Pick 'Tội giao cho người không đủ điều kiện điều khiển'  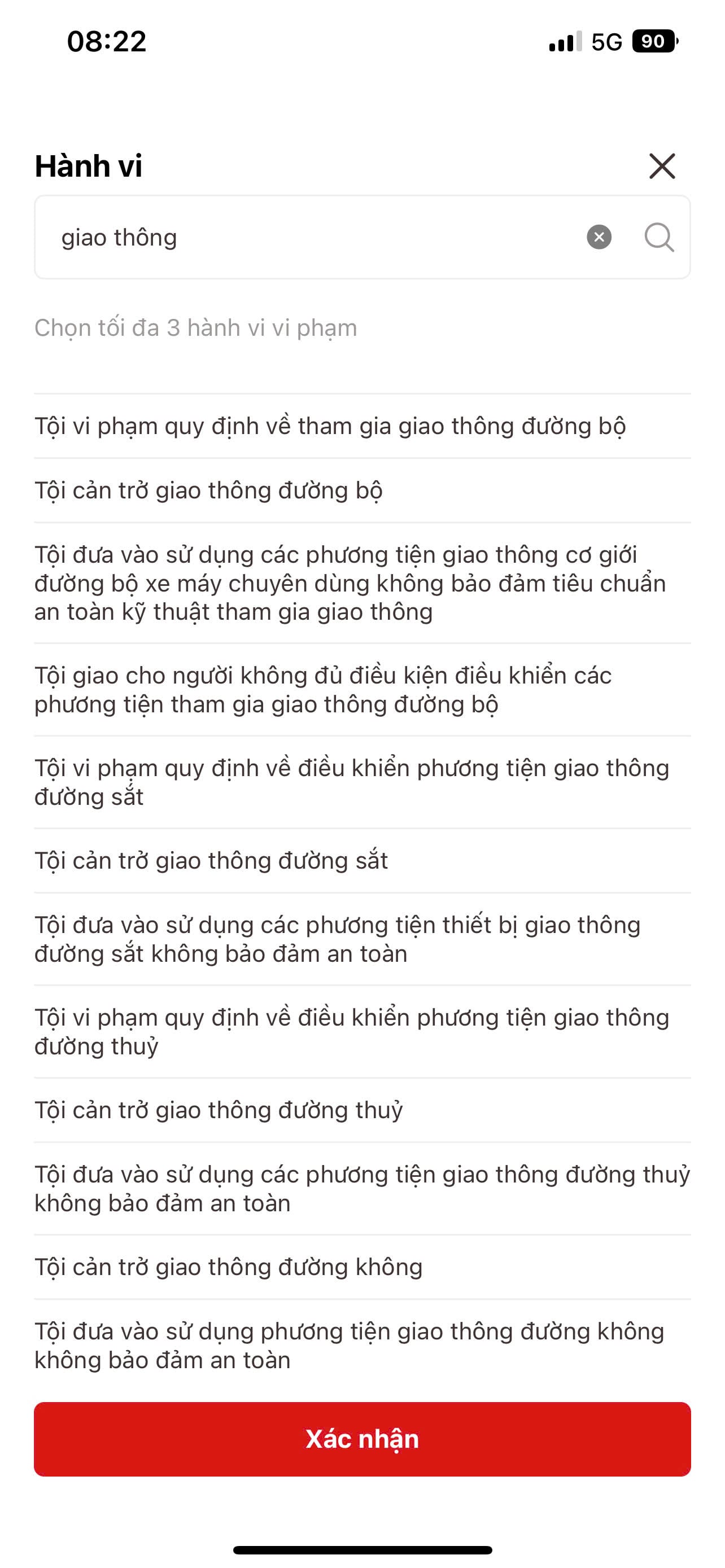(x=362, y=690)
